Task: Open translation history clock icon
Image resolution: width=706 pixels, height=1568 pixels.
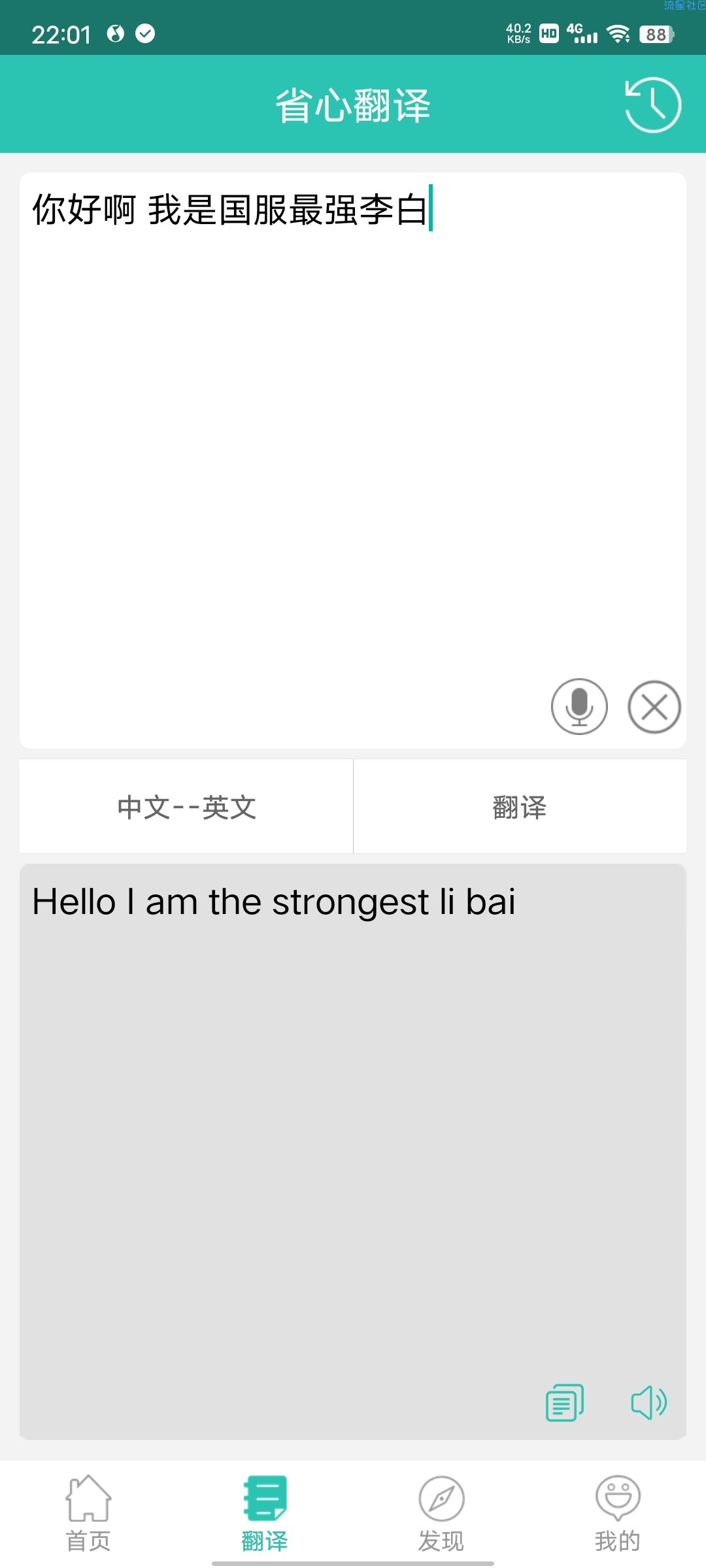Action: (x=652, y=105)
